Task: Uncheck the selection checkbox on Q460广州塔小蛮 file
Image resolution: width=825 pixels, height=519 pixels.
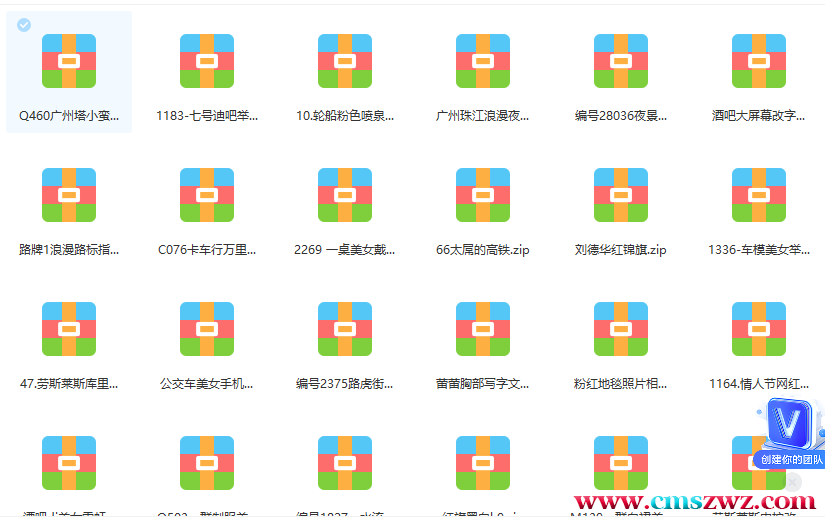Action: [x=24, y=25]
